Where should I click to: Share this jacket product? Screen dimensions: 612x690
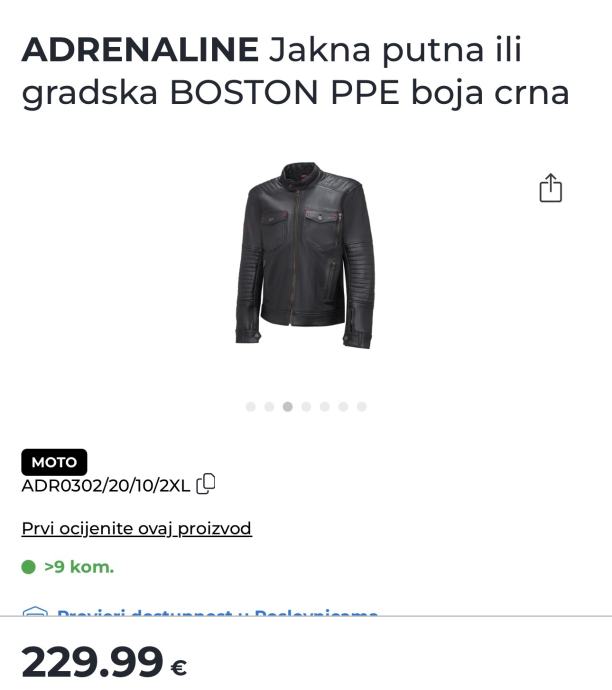[x=550, y=188]
